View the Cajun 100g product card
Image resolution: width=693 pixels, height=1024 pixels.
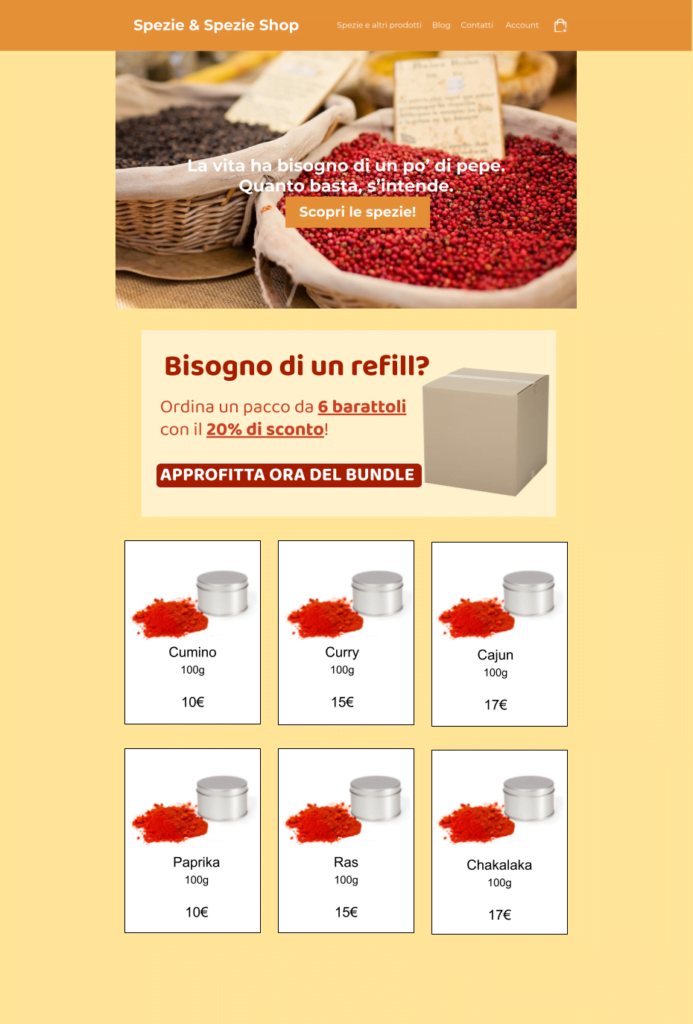point(499,634)
